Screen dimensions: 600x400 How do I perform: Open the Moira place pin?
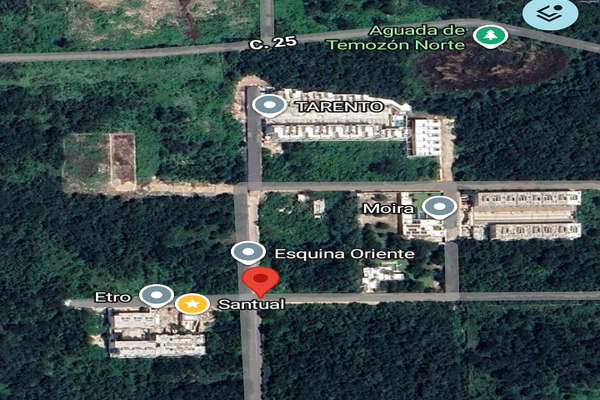coord(440,207)
